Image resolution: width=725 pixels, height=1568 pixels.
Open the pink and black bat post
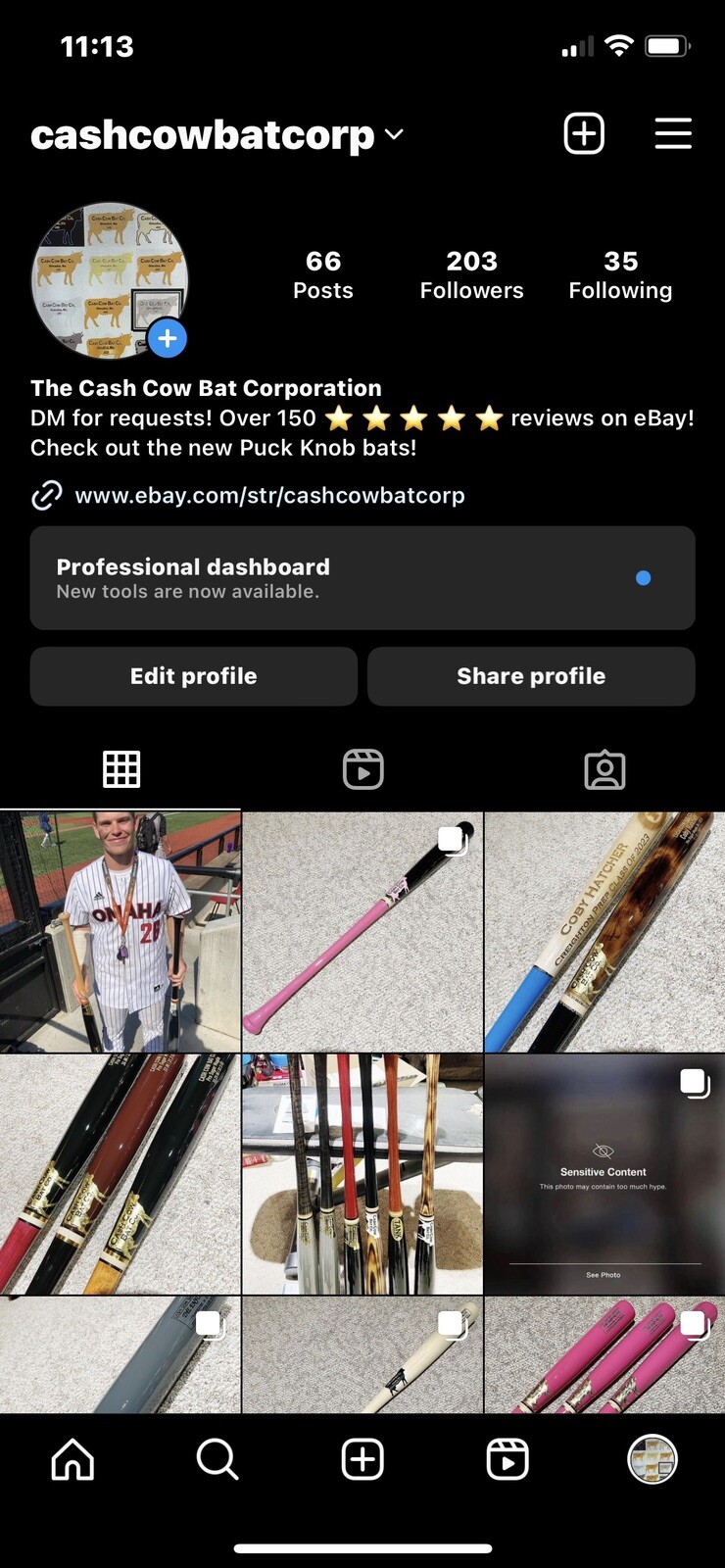click(362, 931)
